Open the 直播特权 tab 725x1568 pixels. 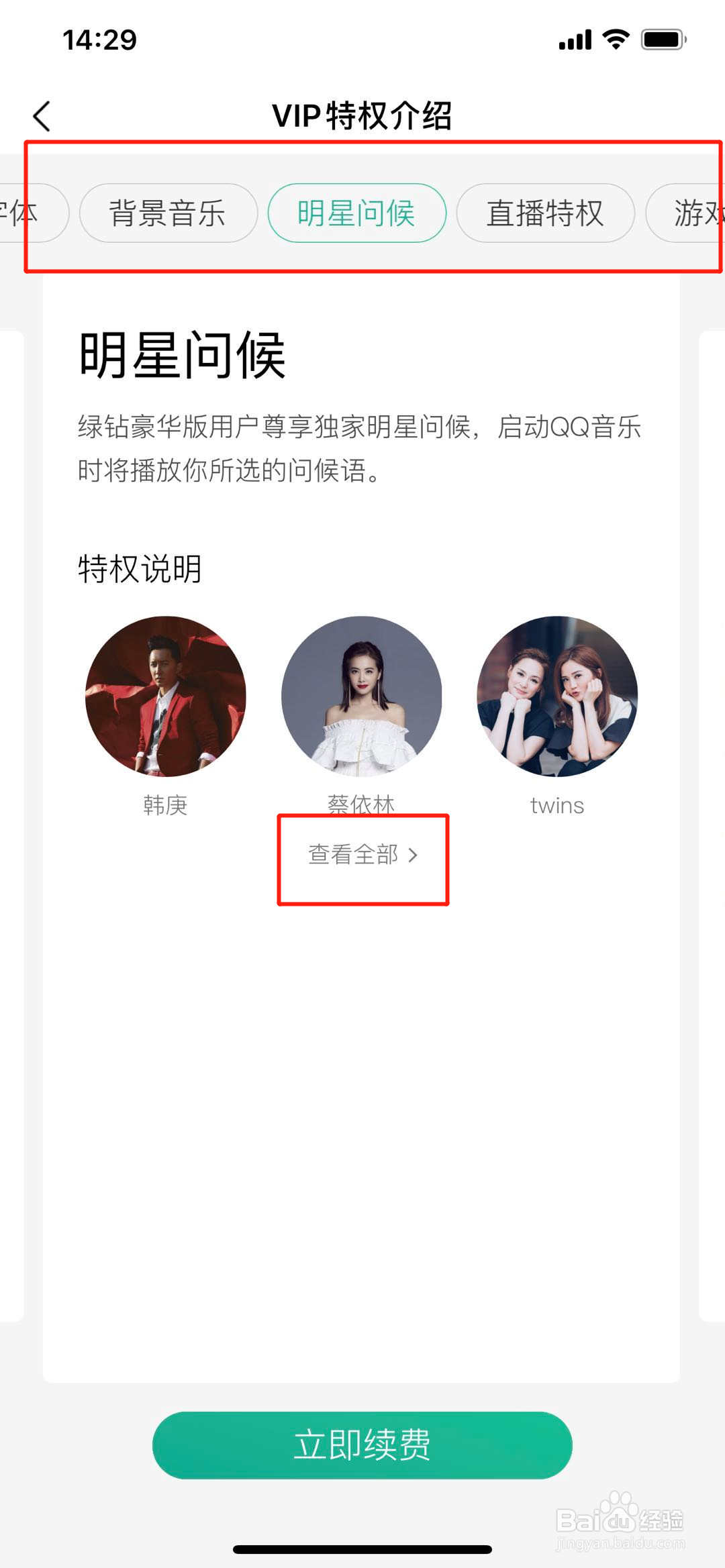click(546, 213)
